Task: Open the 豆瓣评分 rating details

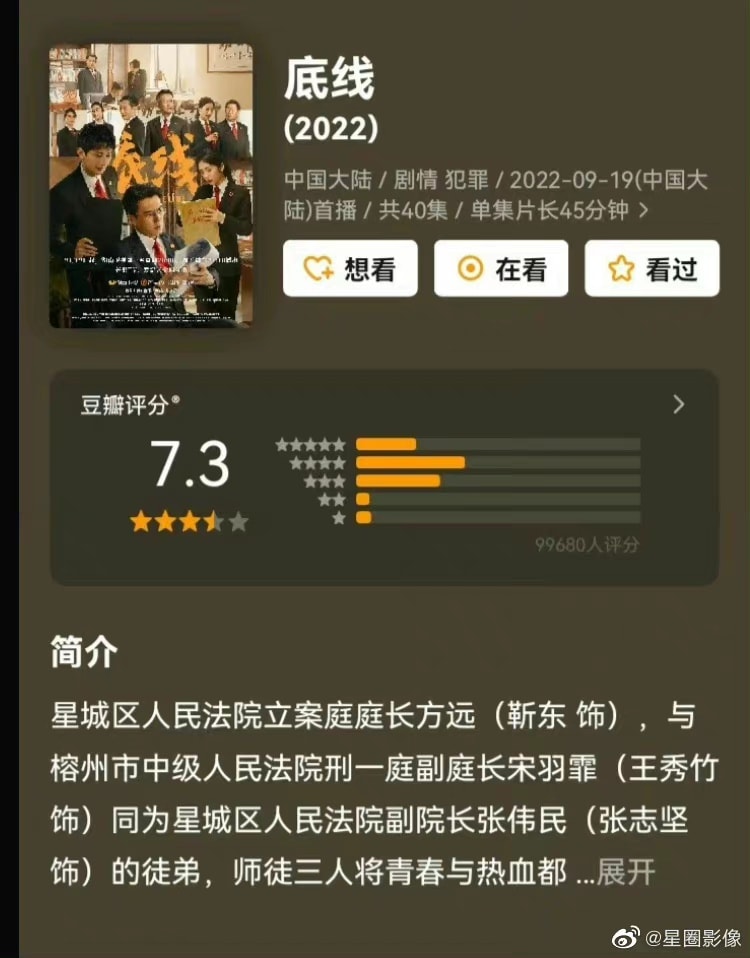Action: (679, 404)
